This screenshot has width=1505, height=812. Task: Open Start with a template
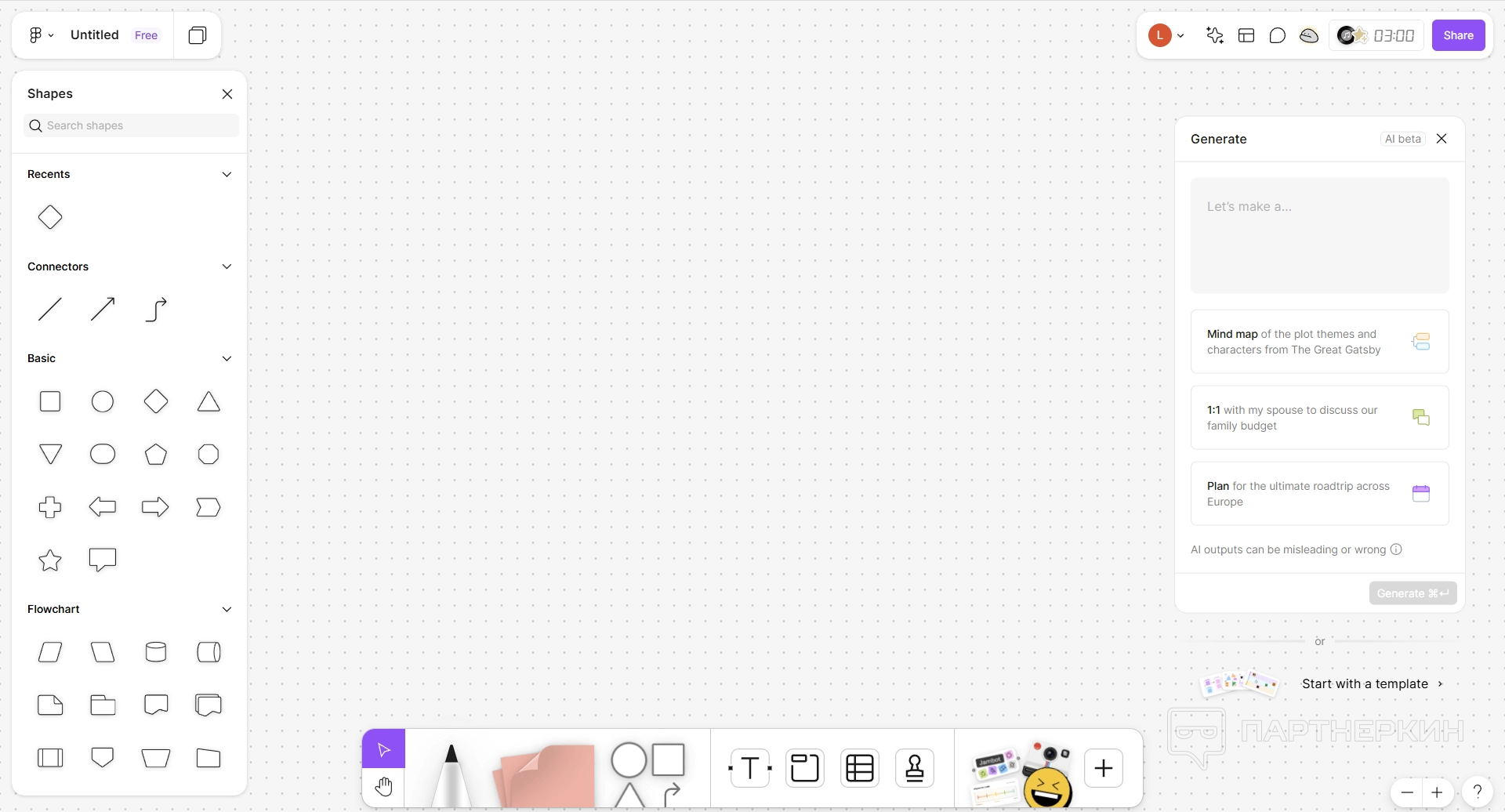pyautogui.click(x=1371, y=683)
